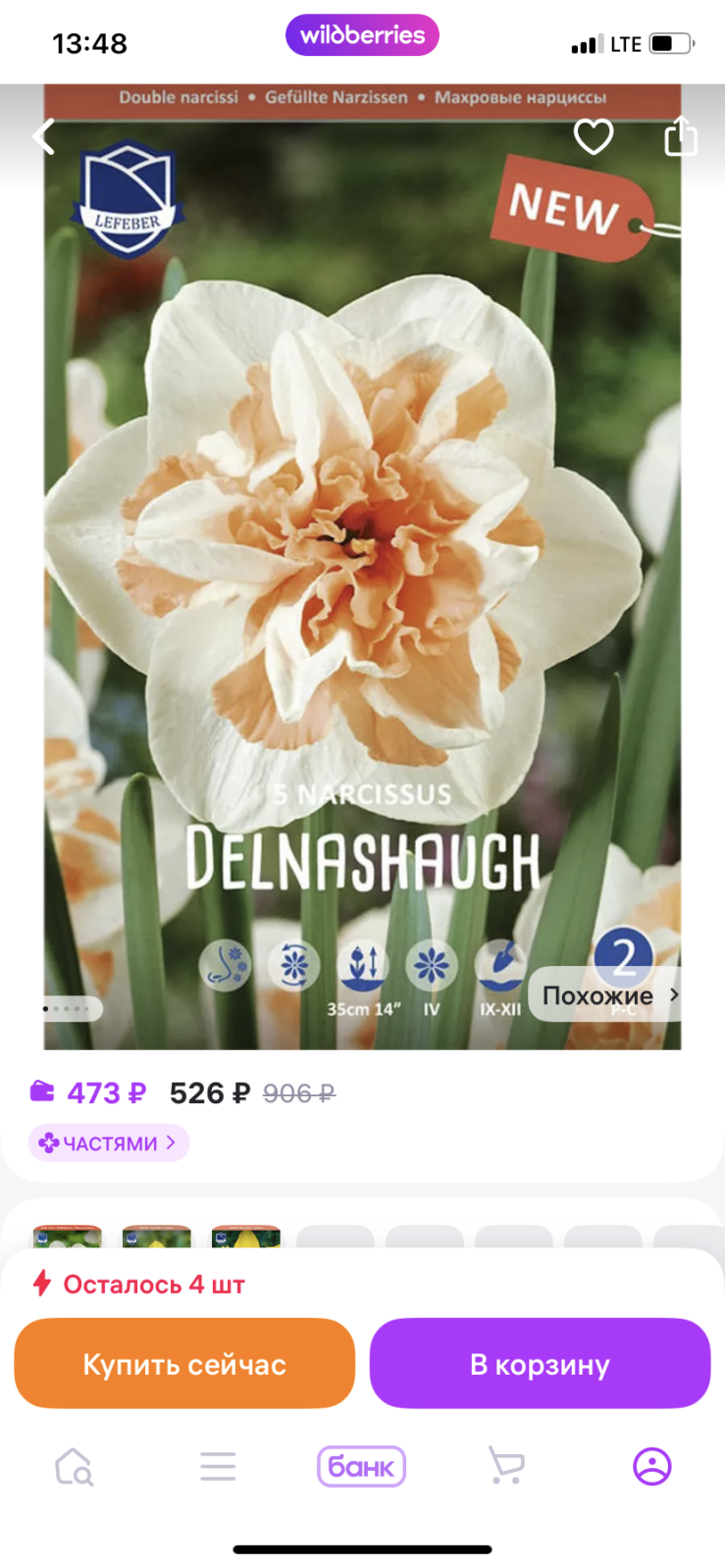
Task: Return to previous app via wildberries pill
Action: click(x=362, y=35)
